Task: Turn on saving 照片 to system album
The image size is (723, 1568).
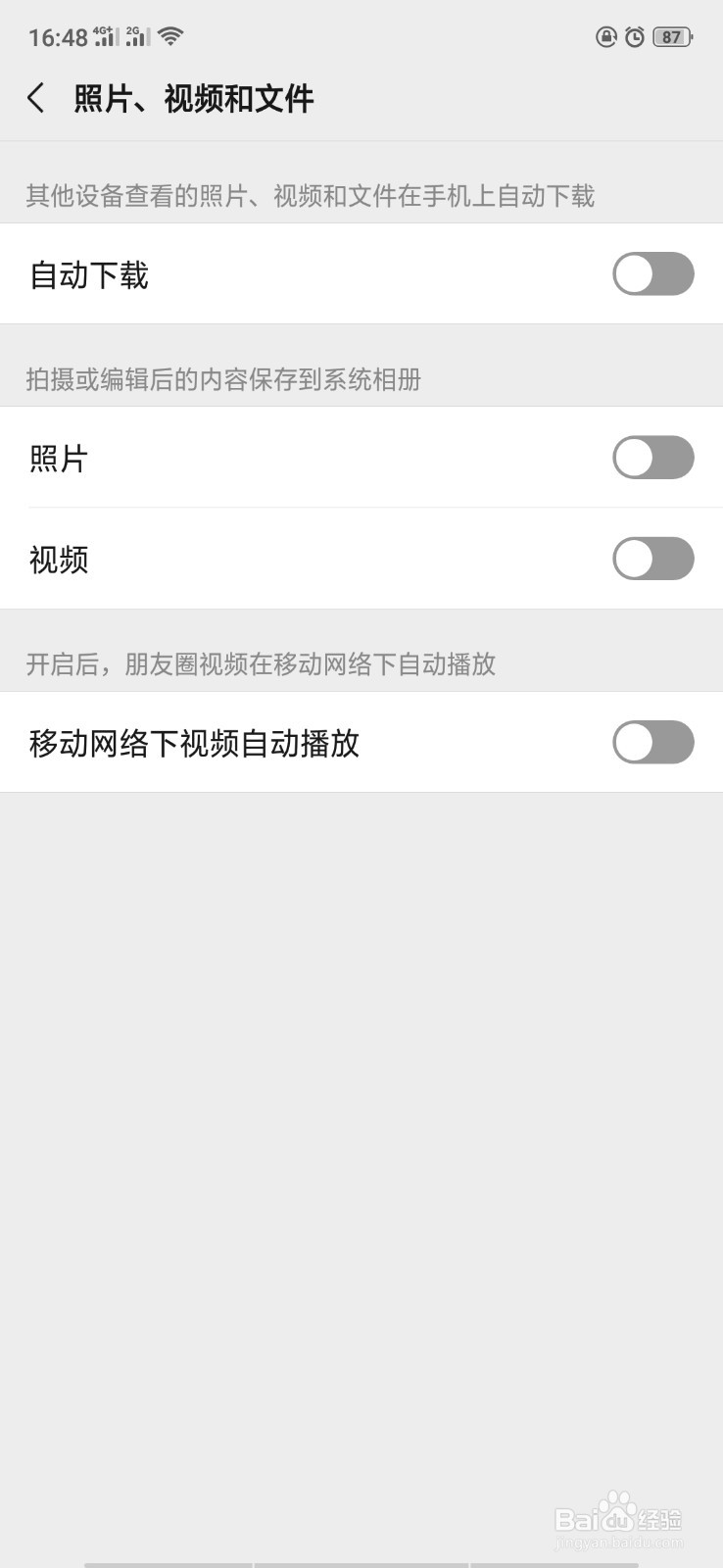Action: pos(652,457)
